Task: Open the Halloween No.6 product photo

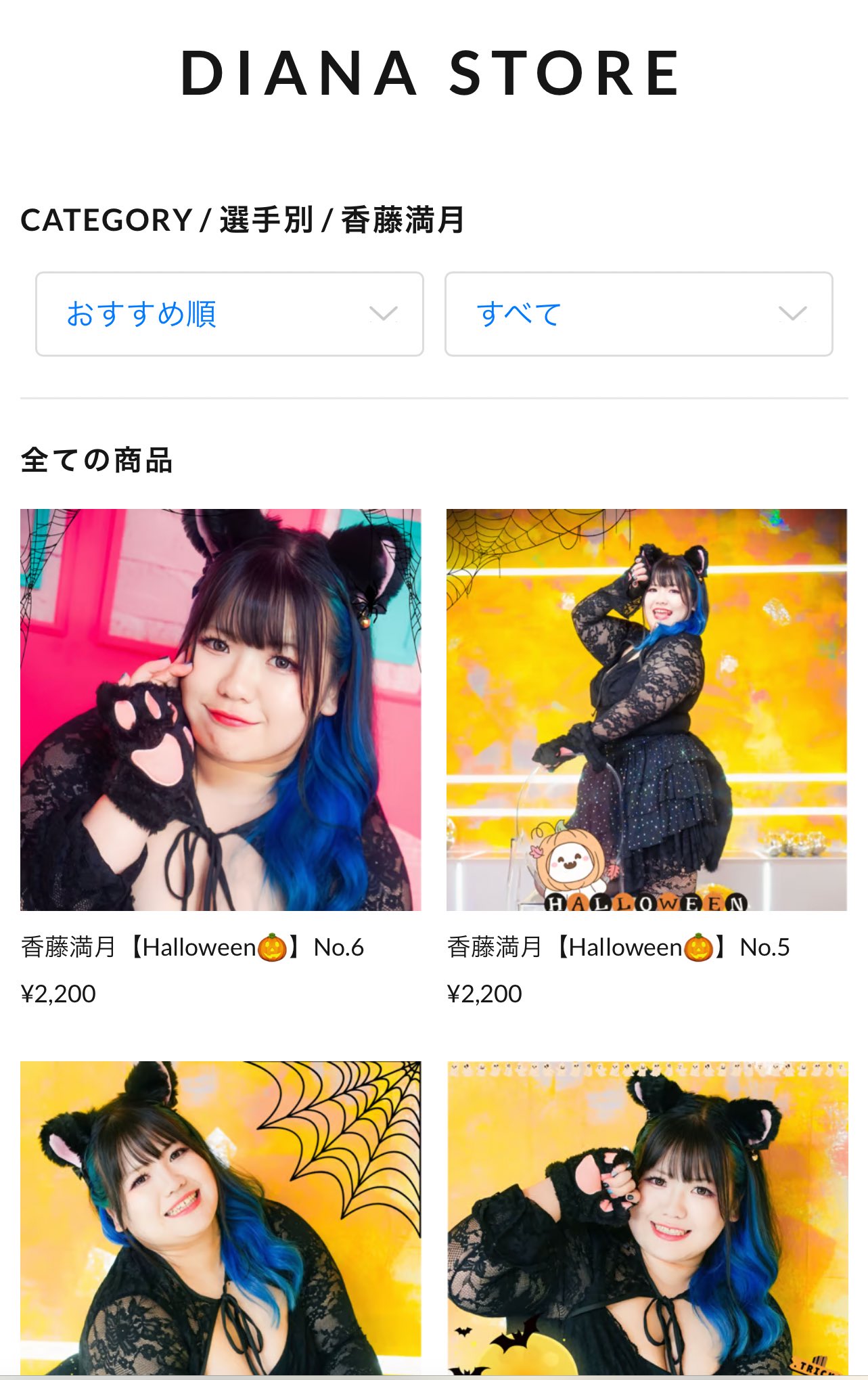Action: [x=221, y=709]
